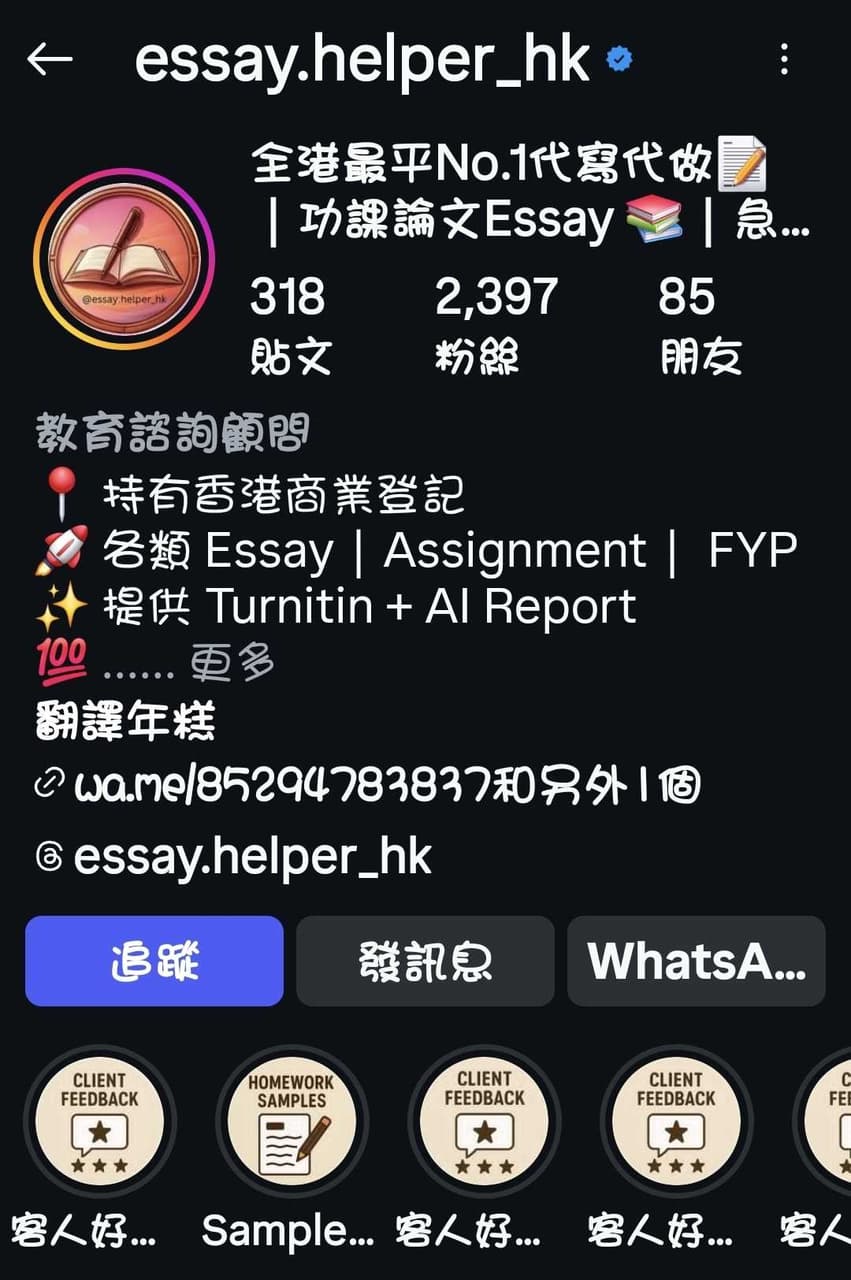The height and width of the screenshot is (1280, 851).
Task: Open the WhatsApp contact button
Action: (697, 961)
